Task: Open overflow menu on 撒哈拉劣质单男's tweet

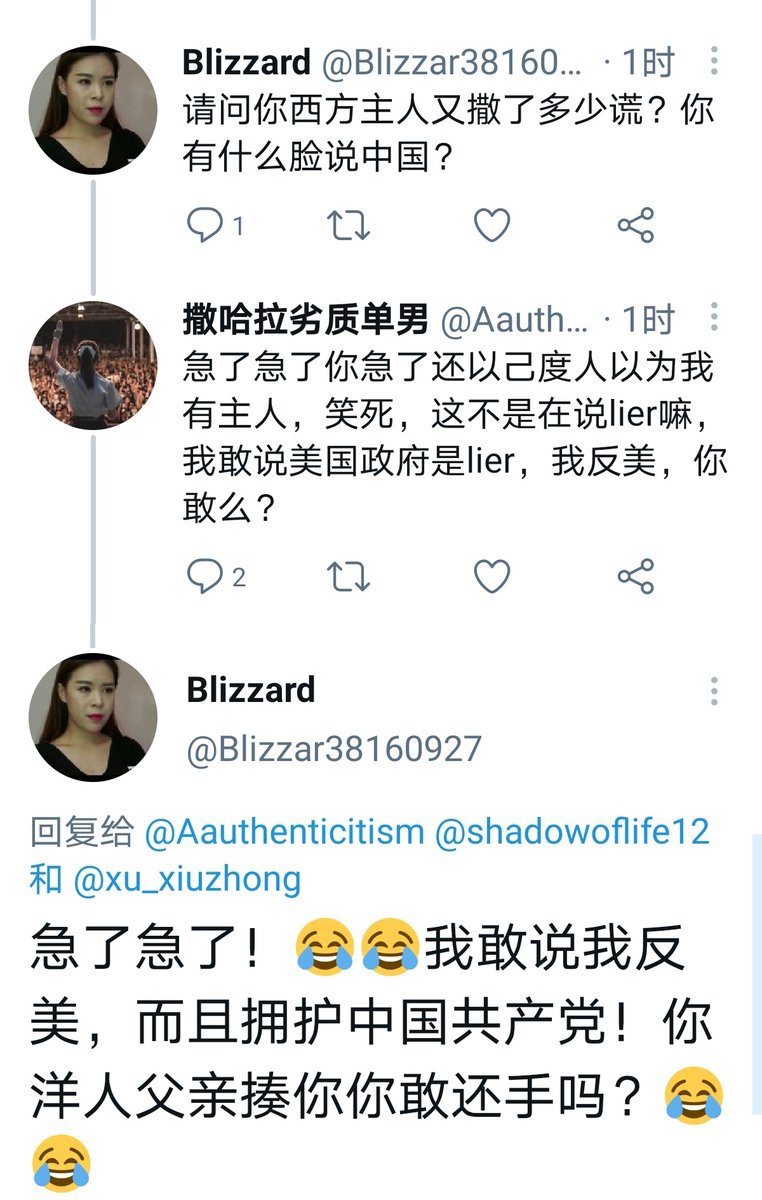Action: tap(714, 317)
